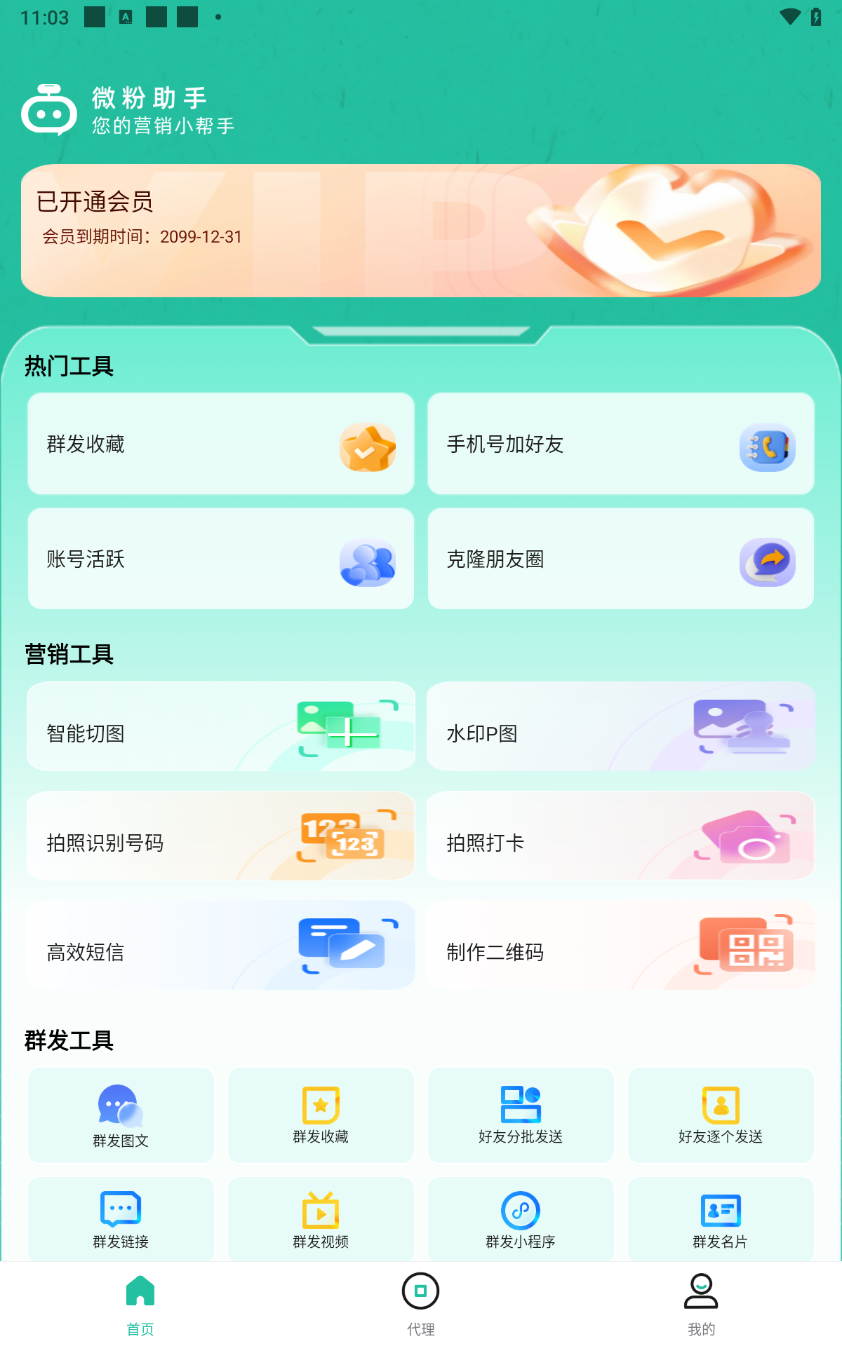The width and height of the screenshot is (842, 1346).
Task: Tap the membership expiry banner
Action: click(420, 230)
